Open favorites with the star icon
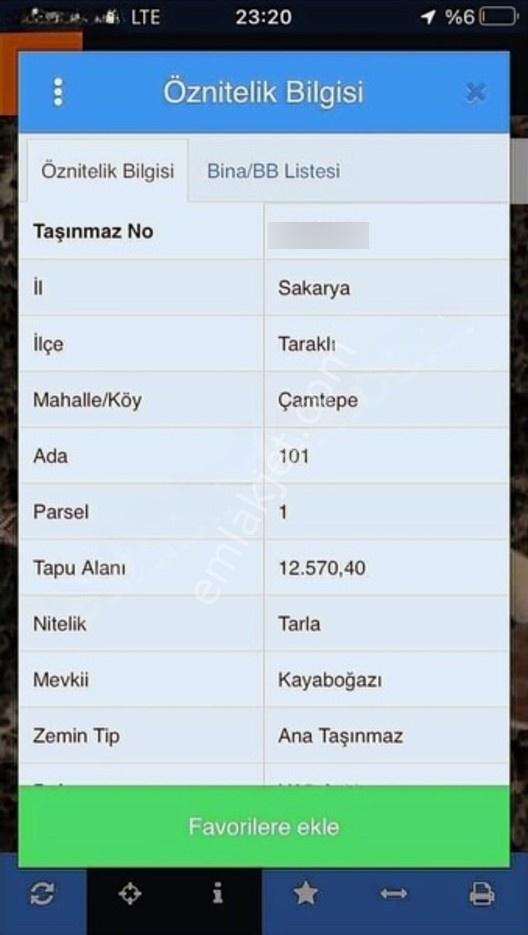This screenshot has height=935, width=528. (305, 893)
